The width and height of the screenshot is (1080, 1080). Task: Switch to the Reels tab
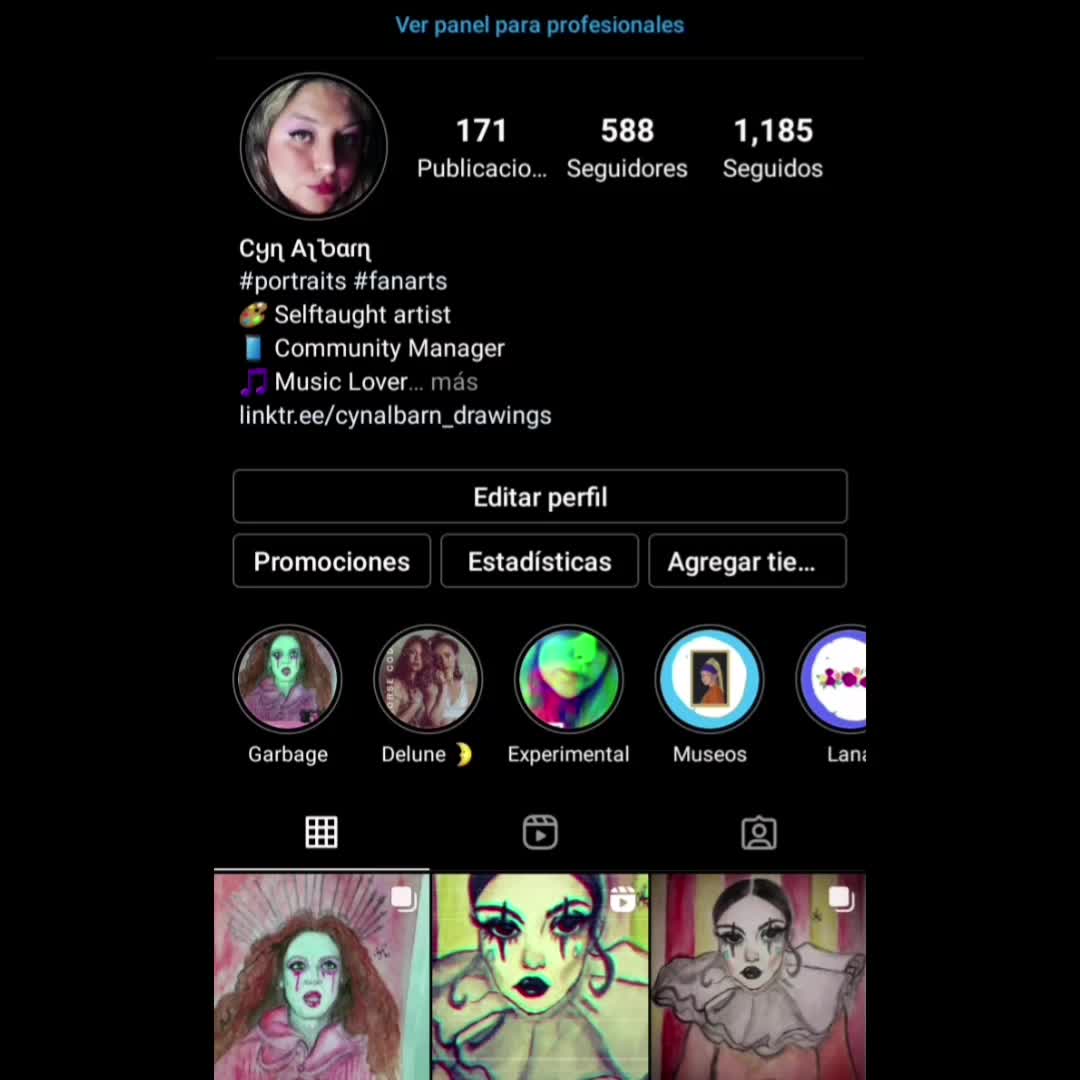click(x=540, y=833)
